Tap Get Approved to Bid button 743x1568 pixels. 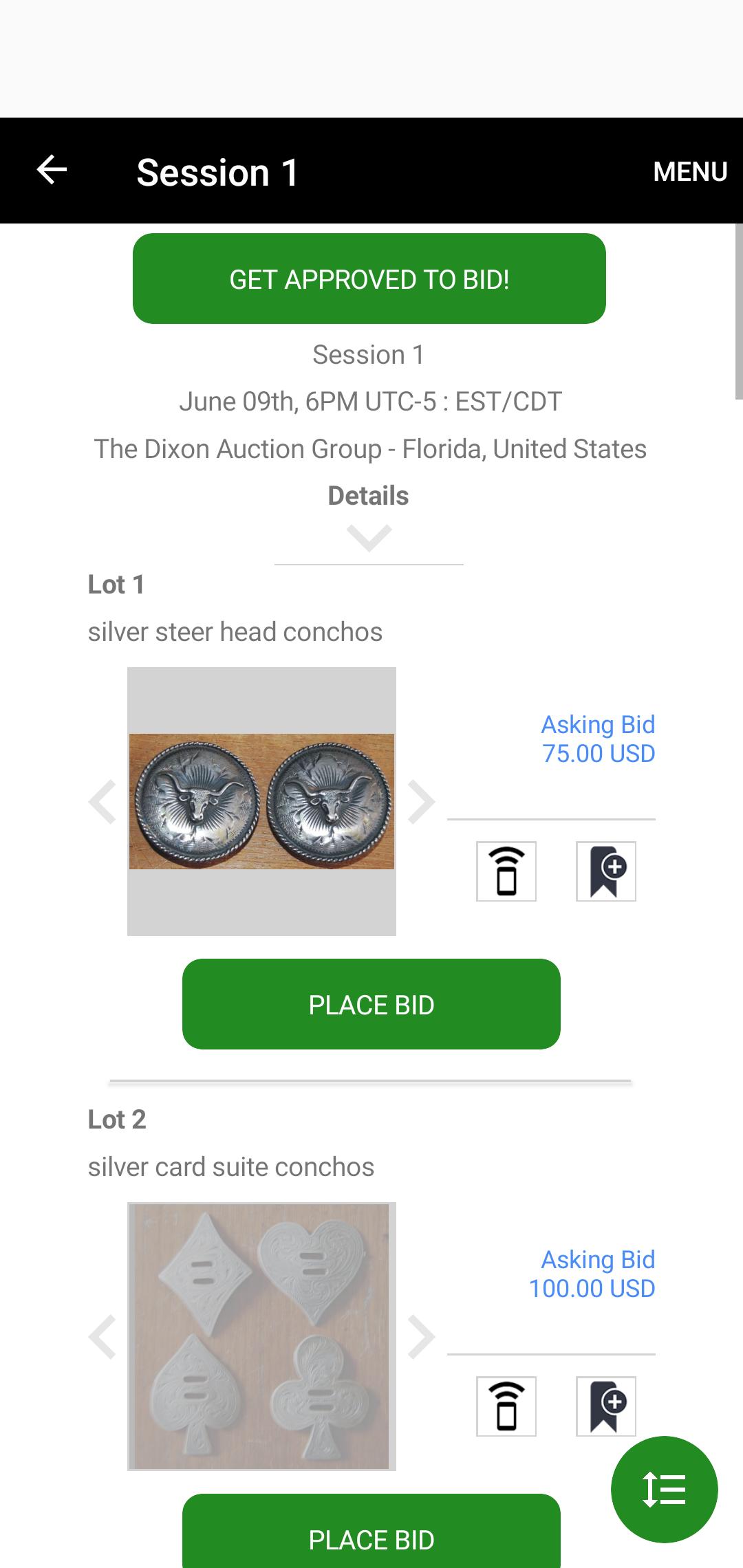click(369, 279)
